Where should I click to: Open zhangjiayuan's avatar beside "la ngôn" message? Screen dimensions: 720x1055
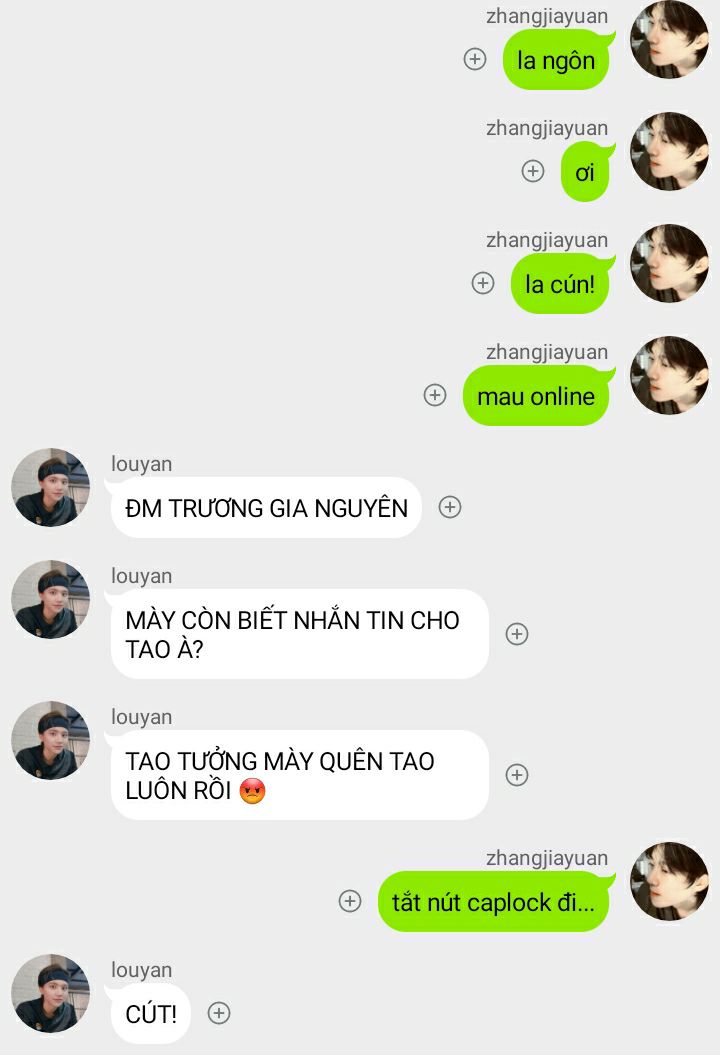pos(669,40)
